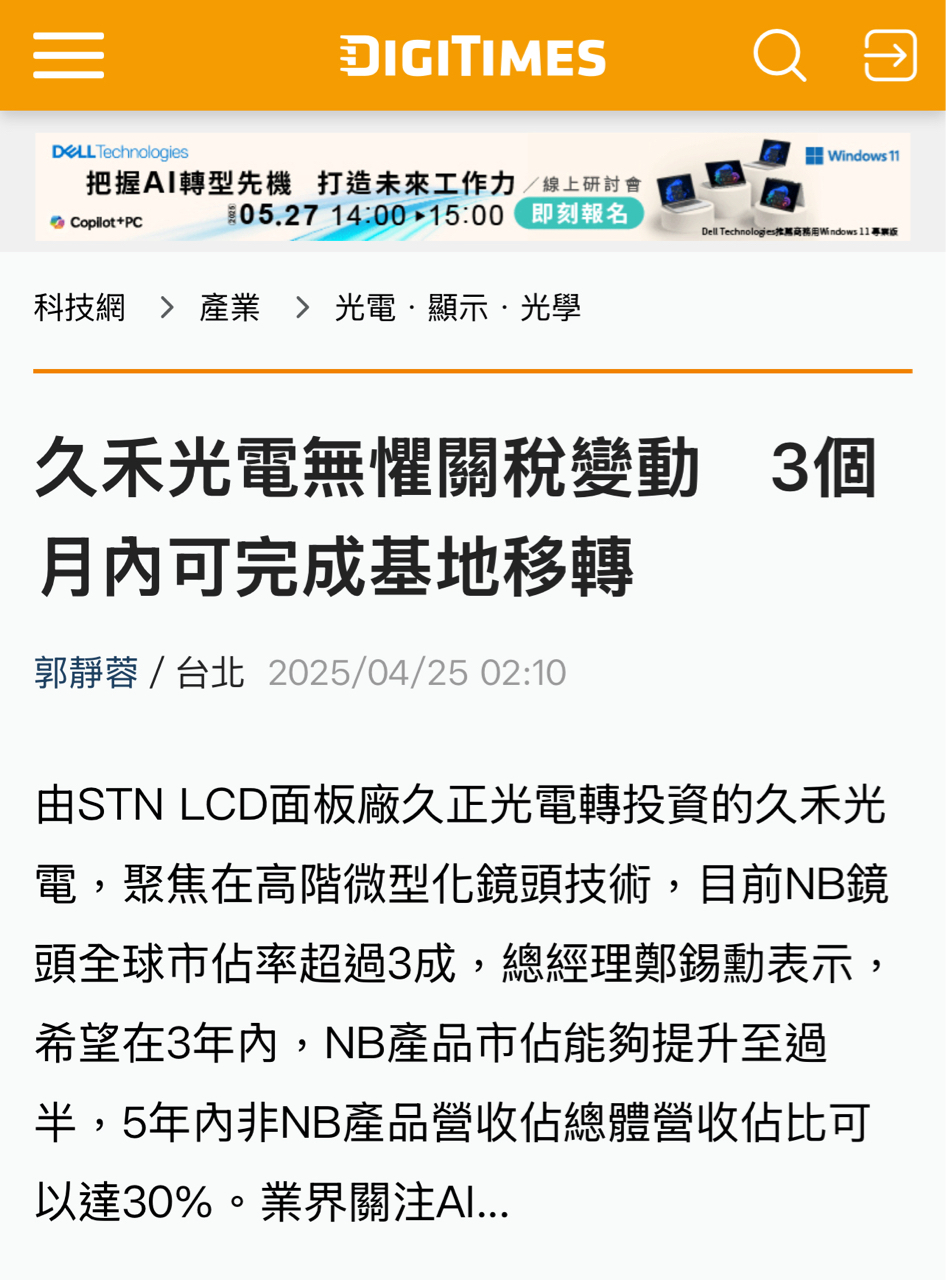946x1280 pixels.
Task: Go to 產業 breadcrumb
Action: [x=229, y=308]
